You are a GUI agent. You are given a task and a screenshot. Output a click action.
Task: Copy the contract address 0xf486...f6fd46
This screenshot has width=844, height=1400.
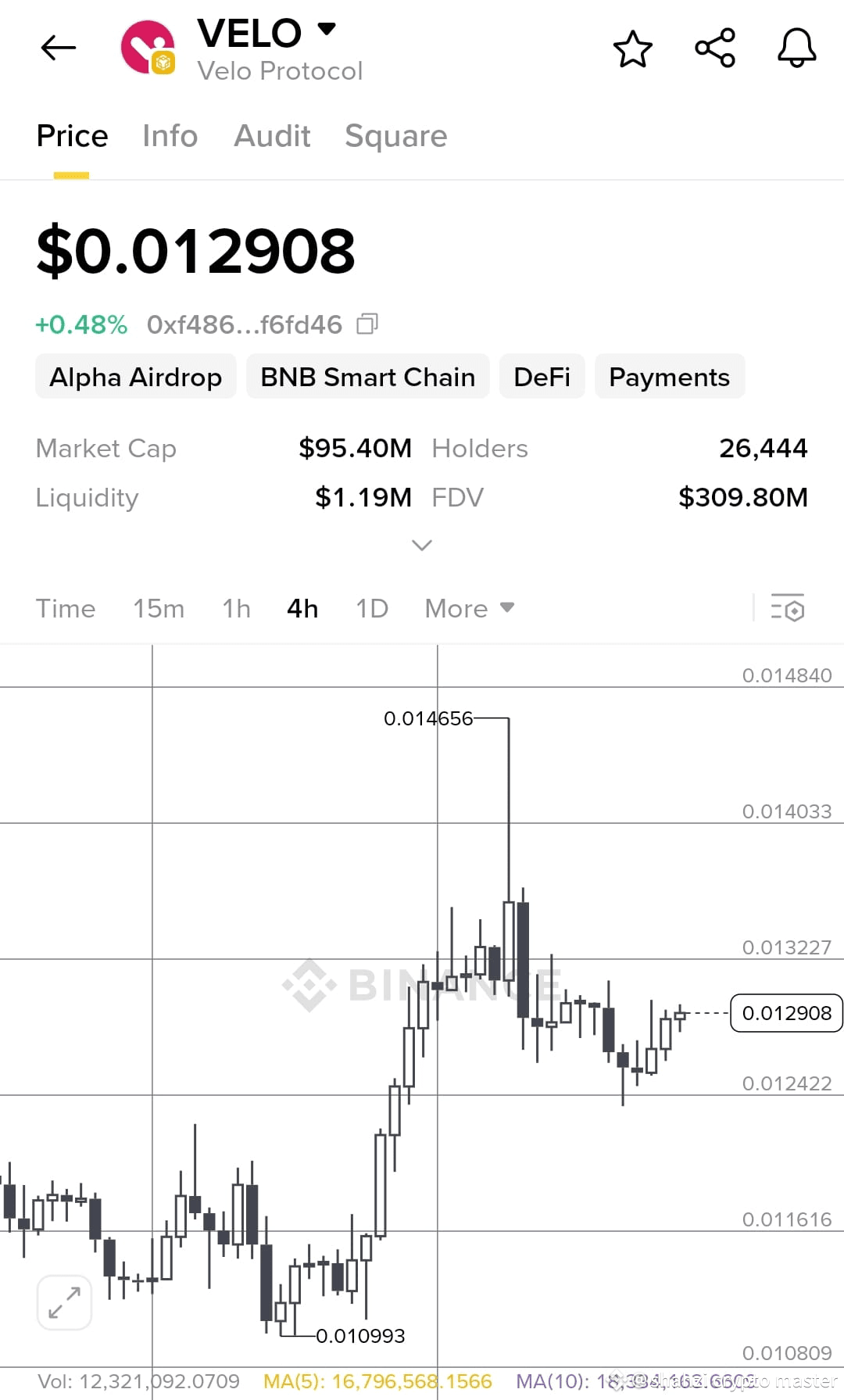(x=366, y=324)
